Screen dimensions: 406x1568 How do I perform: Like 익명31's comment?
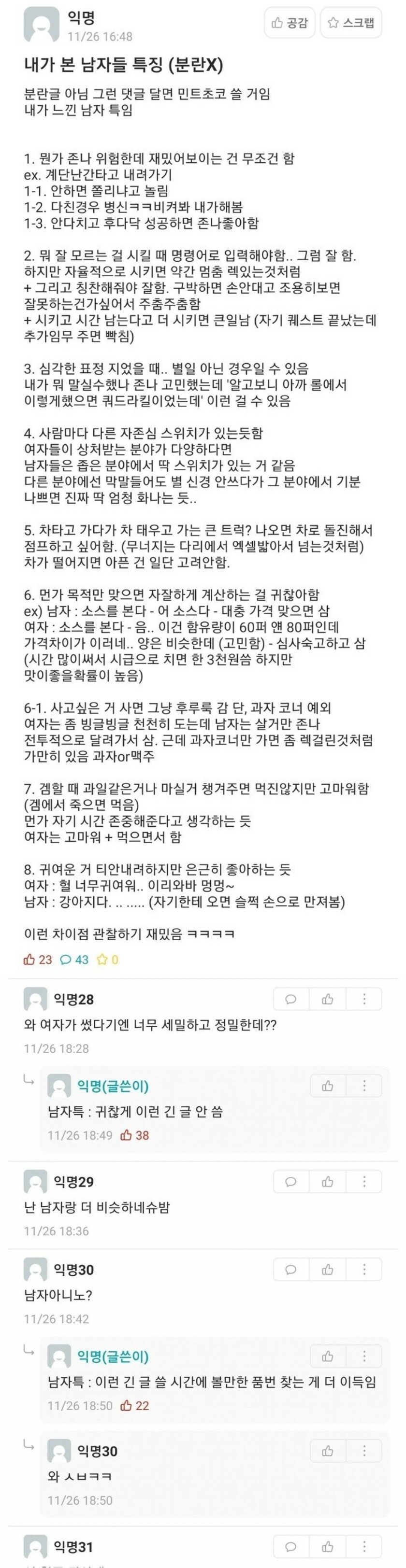coord(327,1547)
